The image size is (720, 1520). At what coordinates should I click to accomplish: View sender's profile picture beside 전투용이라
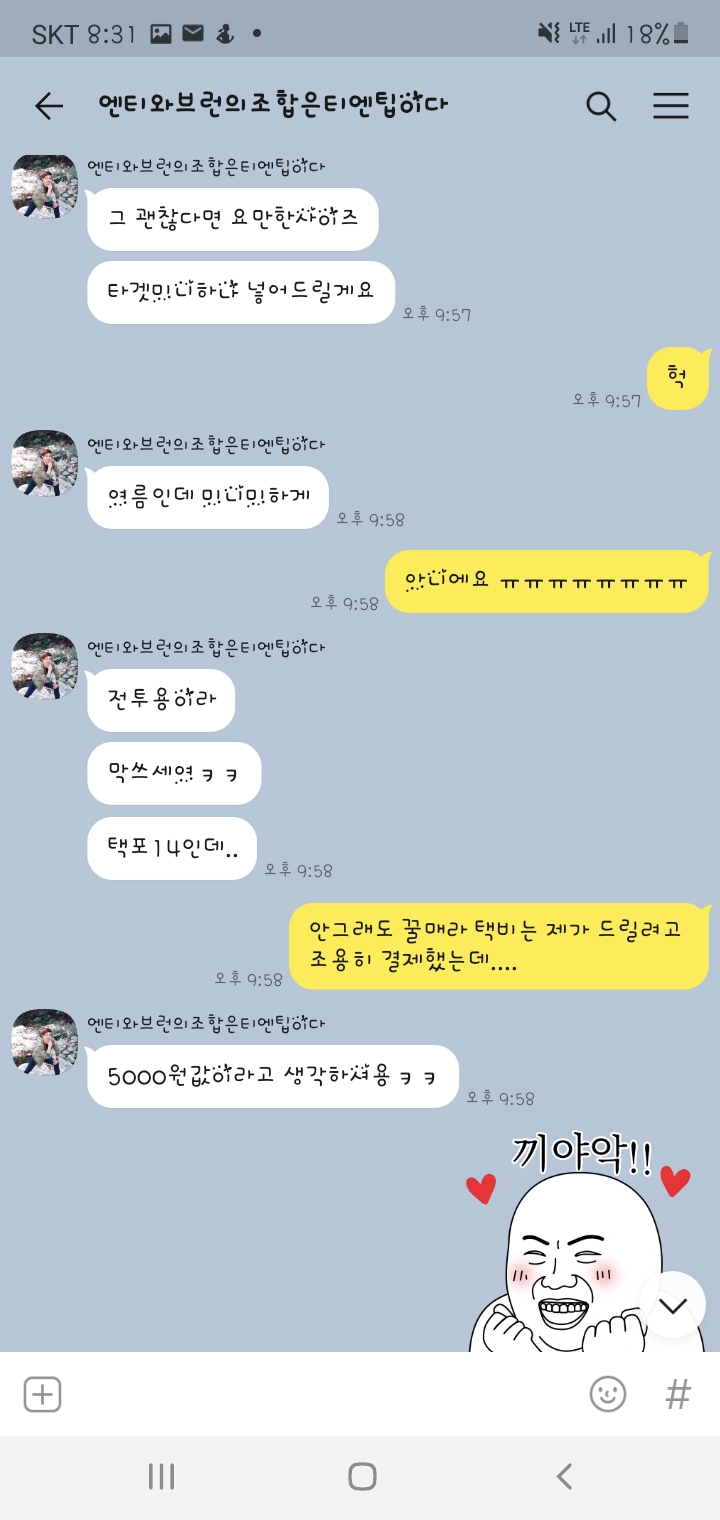(x=44, y=666)
